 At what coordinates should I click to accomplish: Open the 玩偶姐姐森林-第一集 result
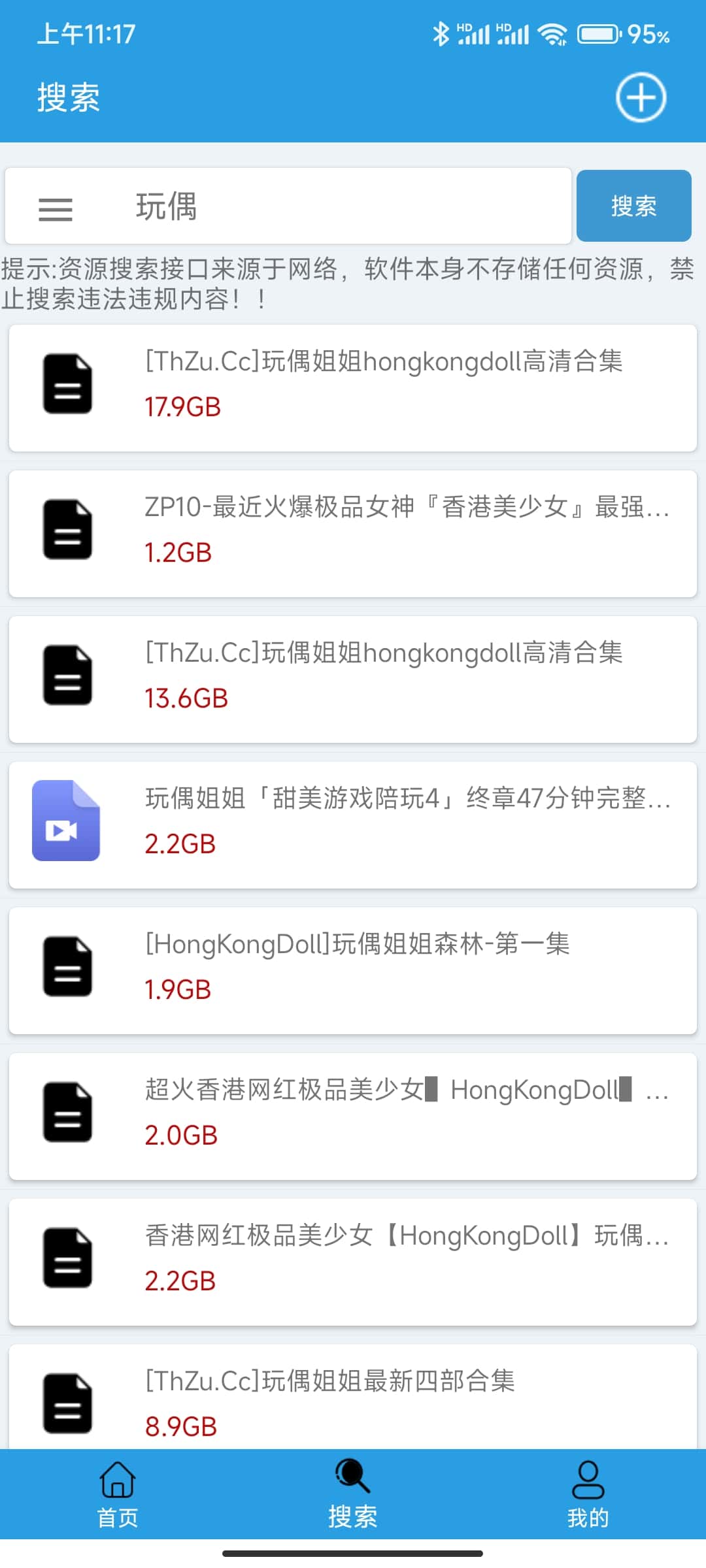(353, 971)
